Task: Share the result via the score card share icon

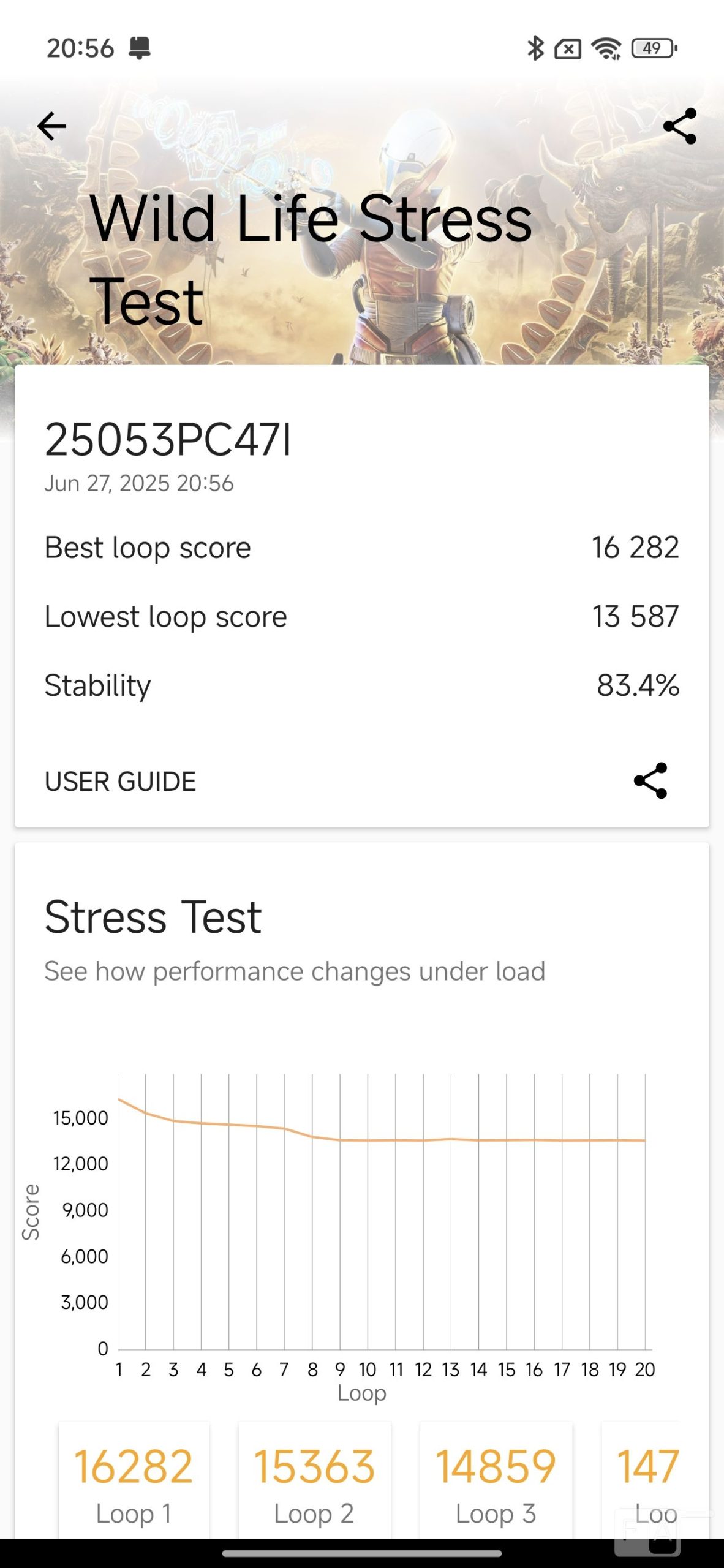Action: pos(650,780)
